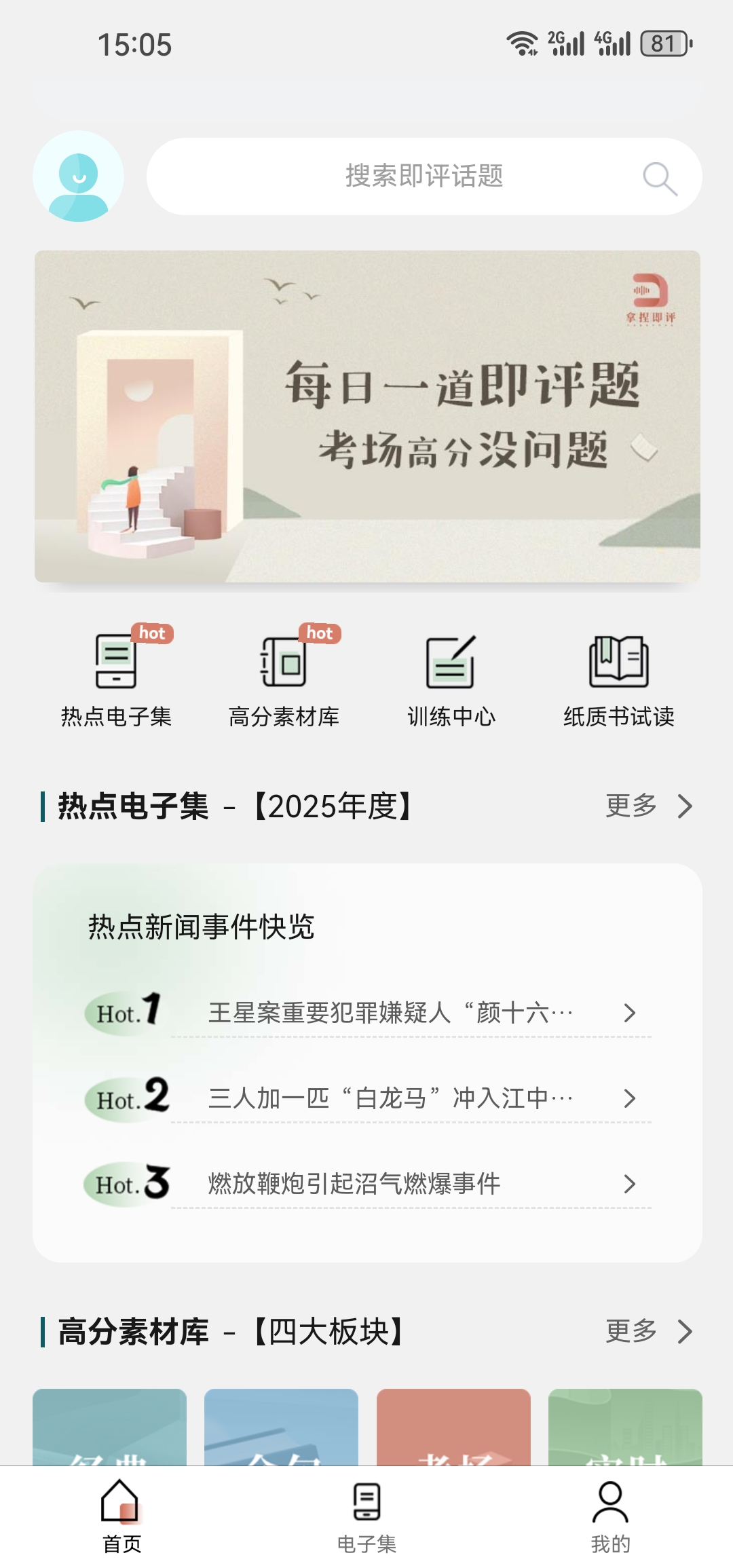733x1568 pixels.
Task: Tap the 搜索即评话题 search box
Action: pyautogui.click(x=424, y=176)
